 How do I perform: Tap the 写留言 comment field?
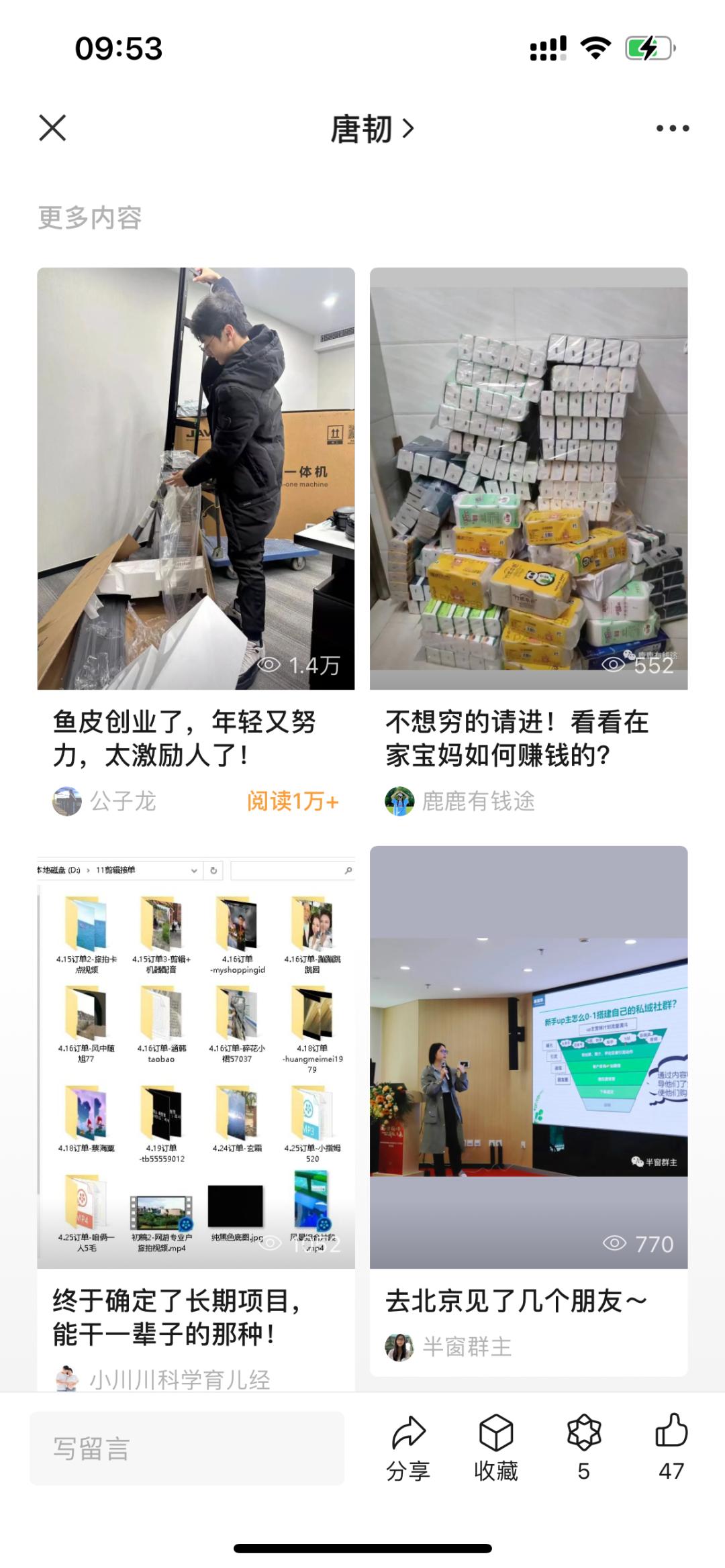[x=187, y=1449]
